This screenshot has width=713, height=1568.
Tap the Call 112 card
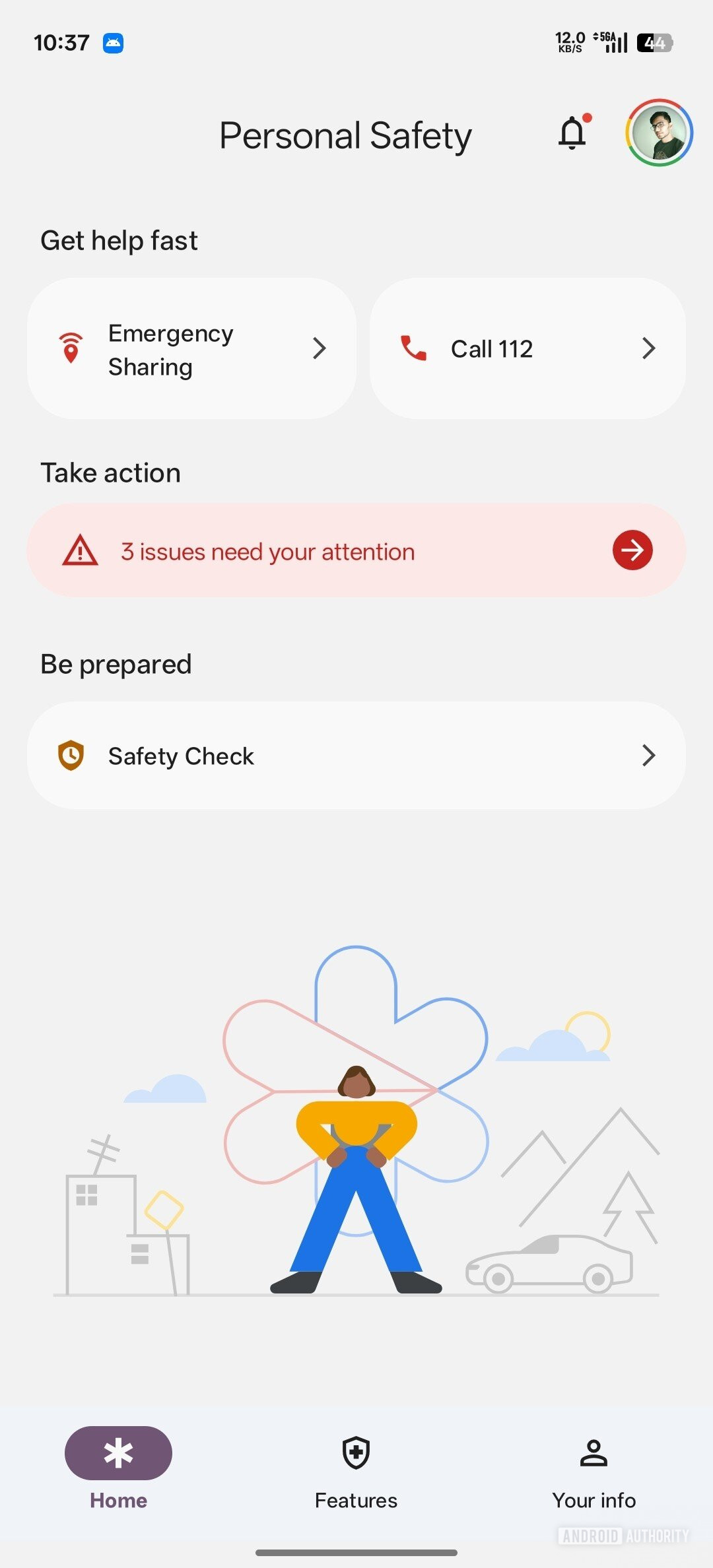pos(527,348)
